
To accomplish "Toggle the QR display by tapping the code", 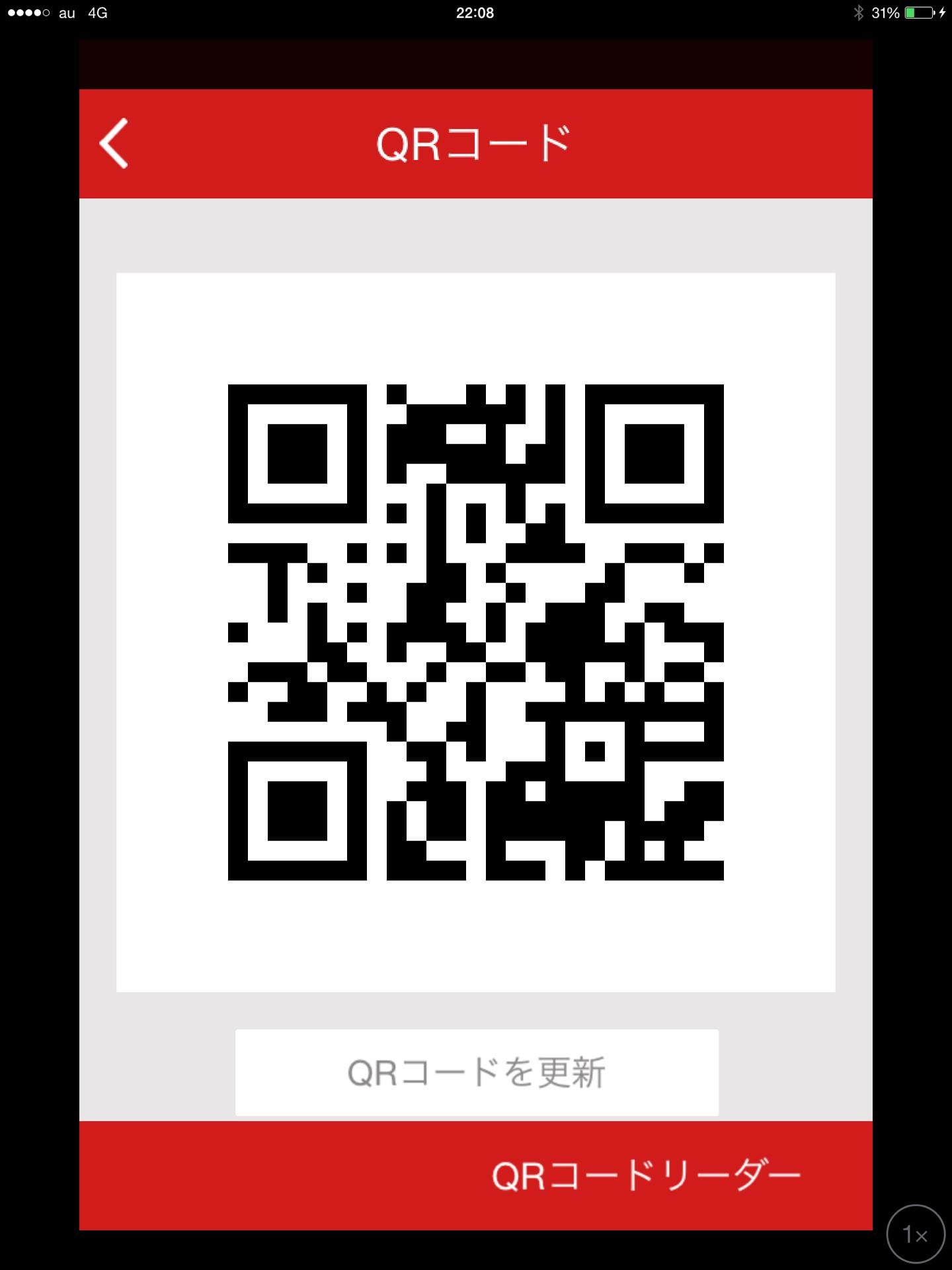I will (475, 635).
